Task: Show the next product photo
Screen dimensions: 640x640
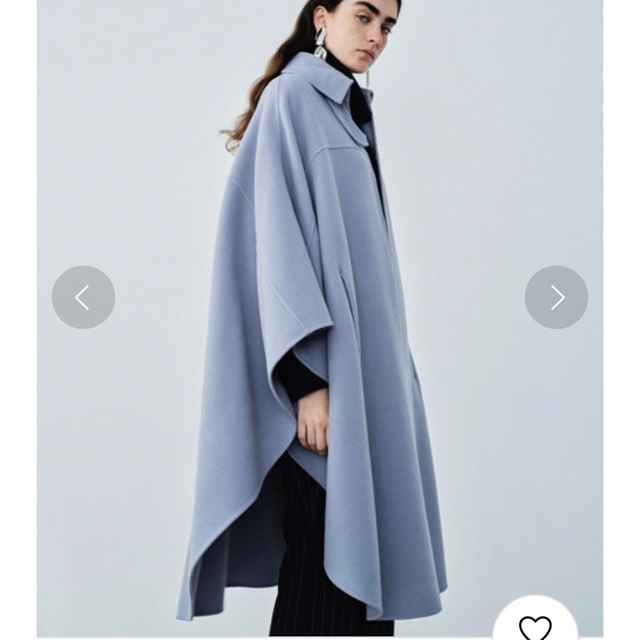Action: (556, 297)
